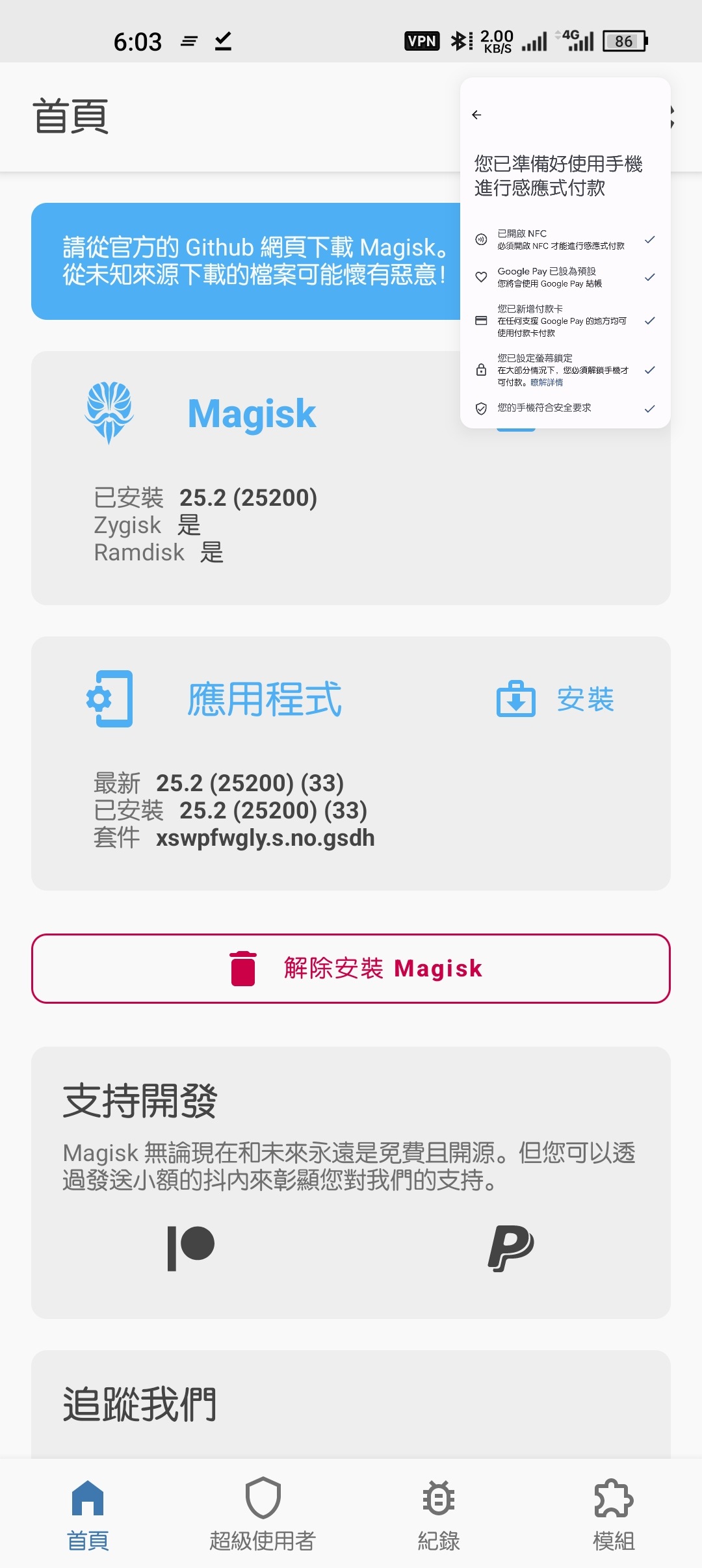Image resolution: width=702 pixels, height=1568 pixels.
Task: Tap the NFC contactless icon in the checklist
Action: click(480, 239)
